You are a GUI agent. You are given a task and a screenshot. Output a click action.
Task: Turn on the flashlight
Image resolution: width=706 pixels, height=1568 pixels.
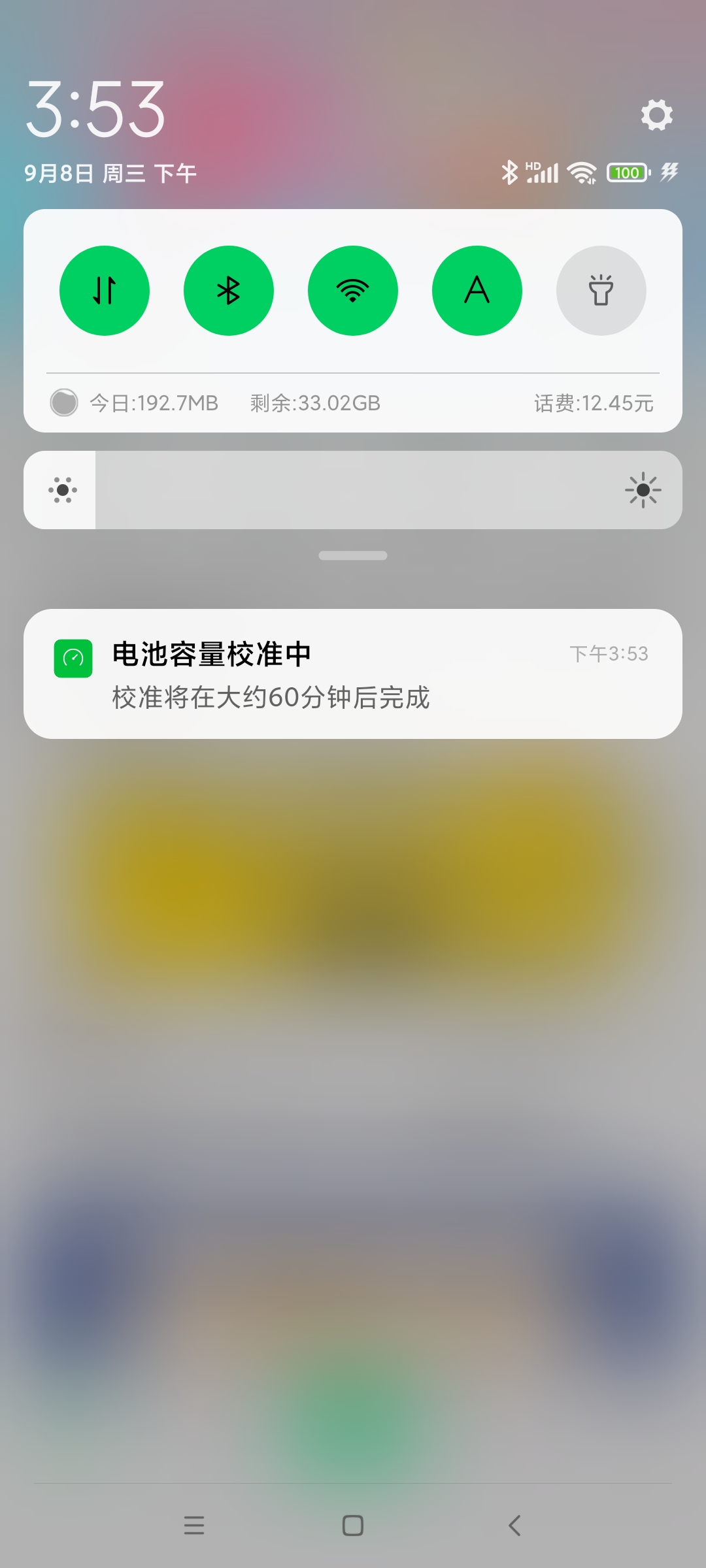pos(601,291)
